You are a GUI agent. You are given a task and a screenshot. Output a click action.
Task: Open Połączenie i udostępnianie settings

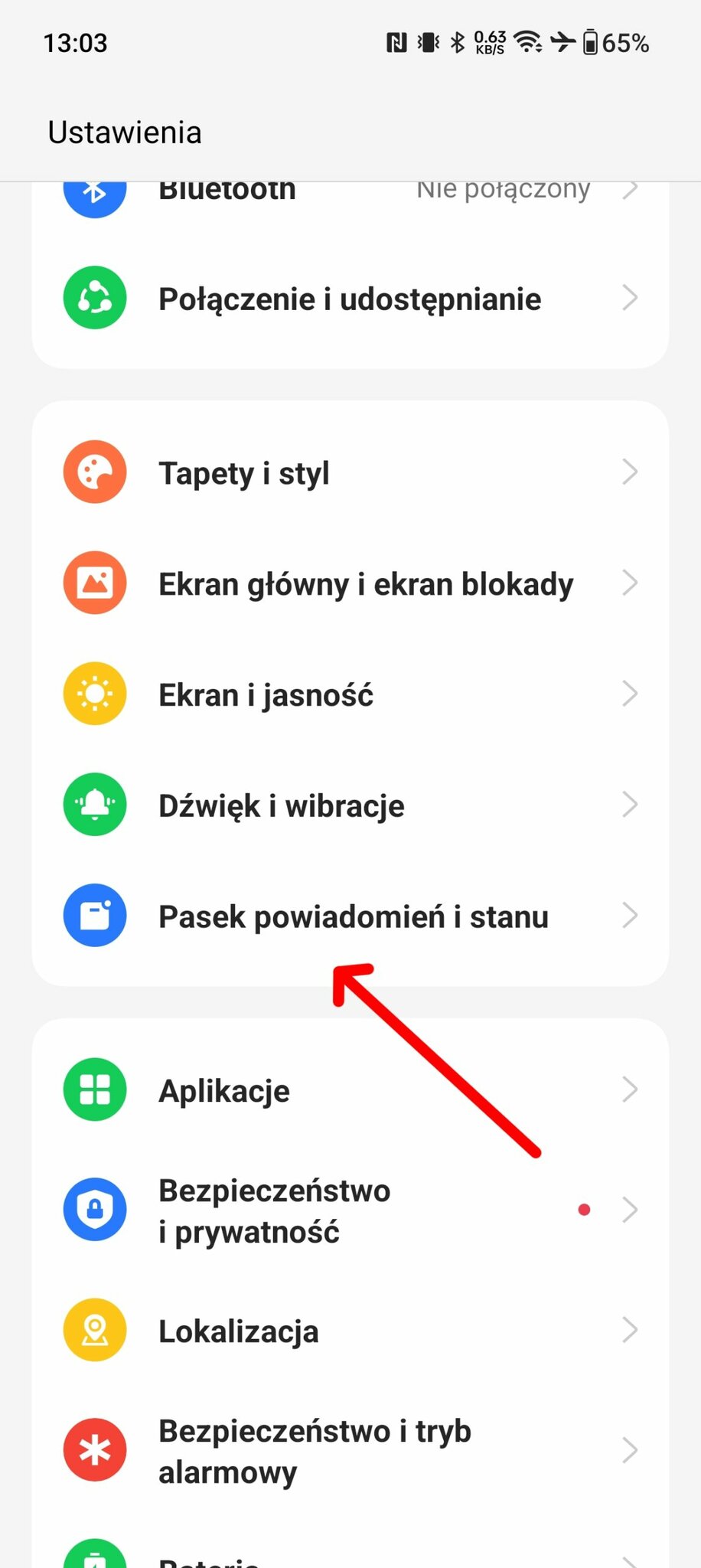pos(350,299)
